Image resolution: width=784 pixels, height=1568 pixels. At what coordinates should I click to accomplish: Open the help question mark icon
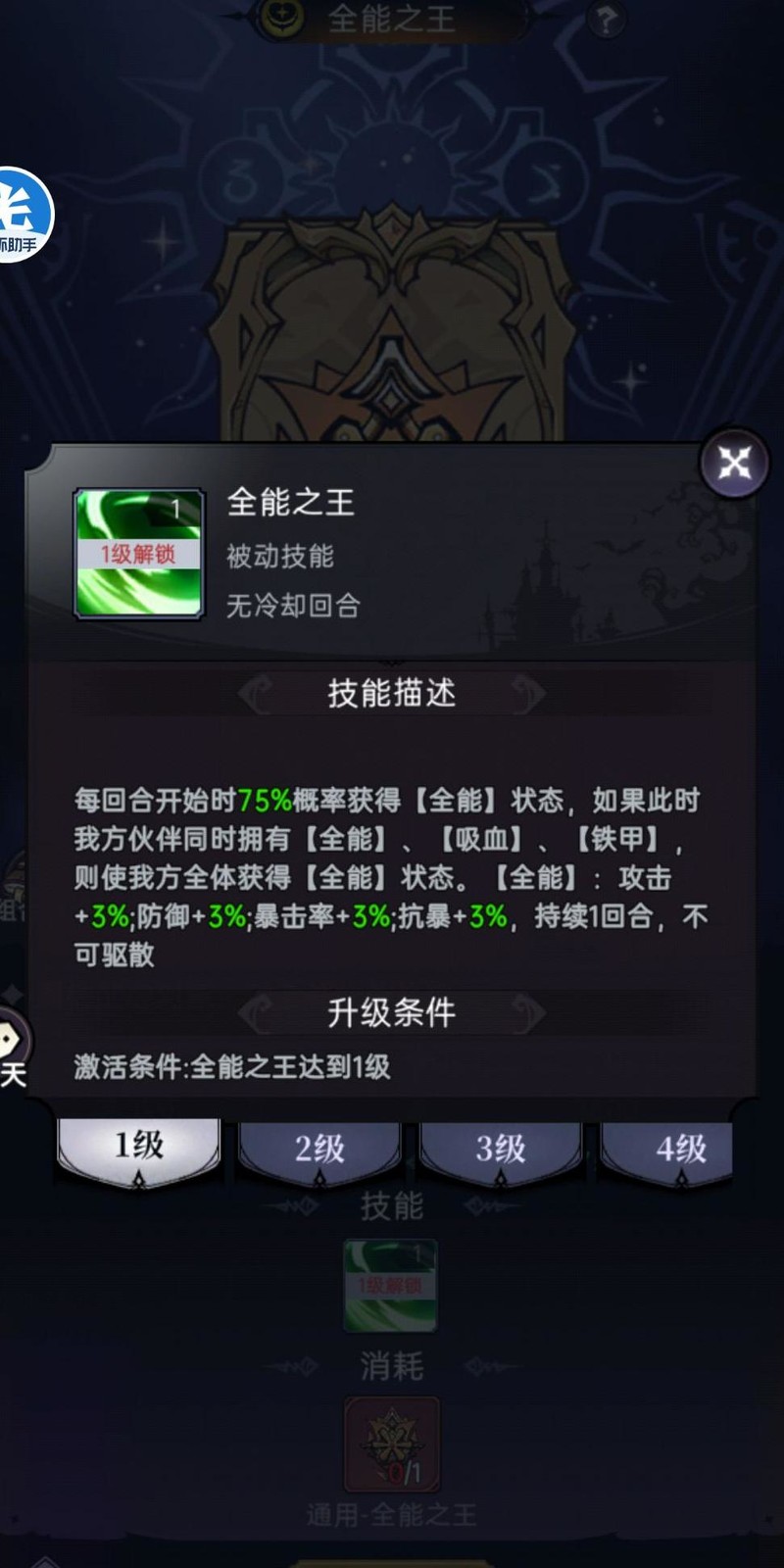click(607, 19)
